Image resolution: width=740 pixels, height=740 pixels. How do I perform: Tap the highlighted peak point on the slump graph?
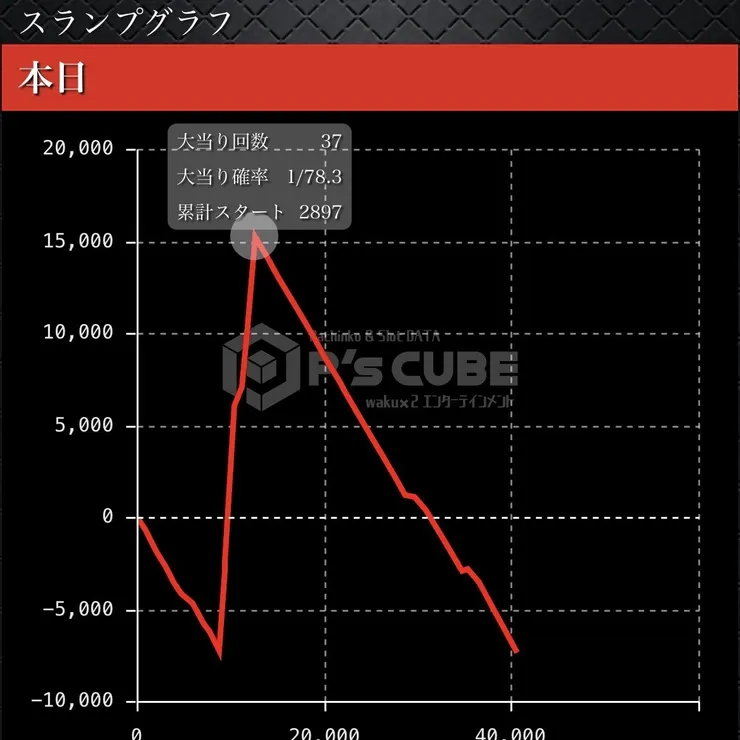(x=255, y=236)
